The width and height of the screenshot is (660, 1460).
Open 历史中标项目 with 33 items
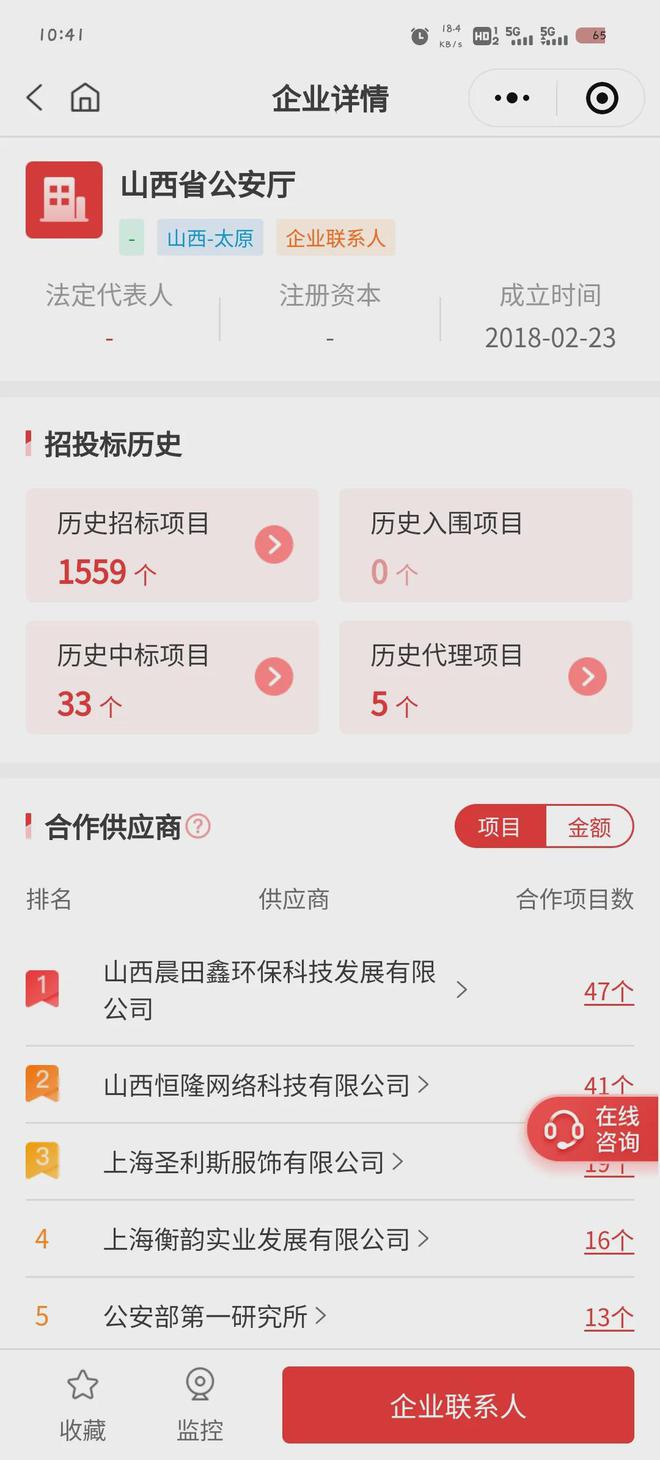coord(172,677)
